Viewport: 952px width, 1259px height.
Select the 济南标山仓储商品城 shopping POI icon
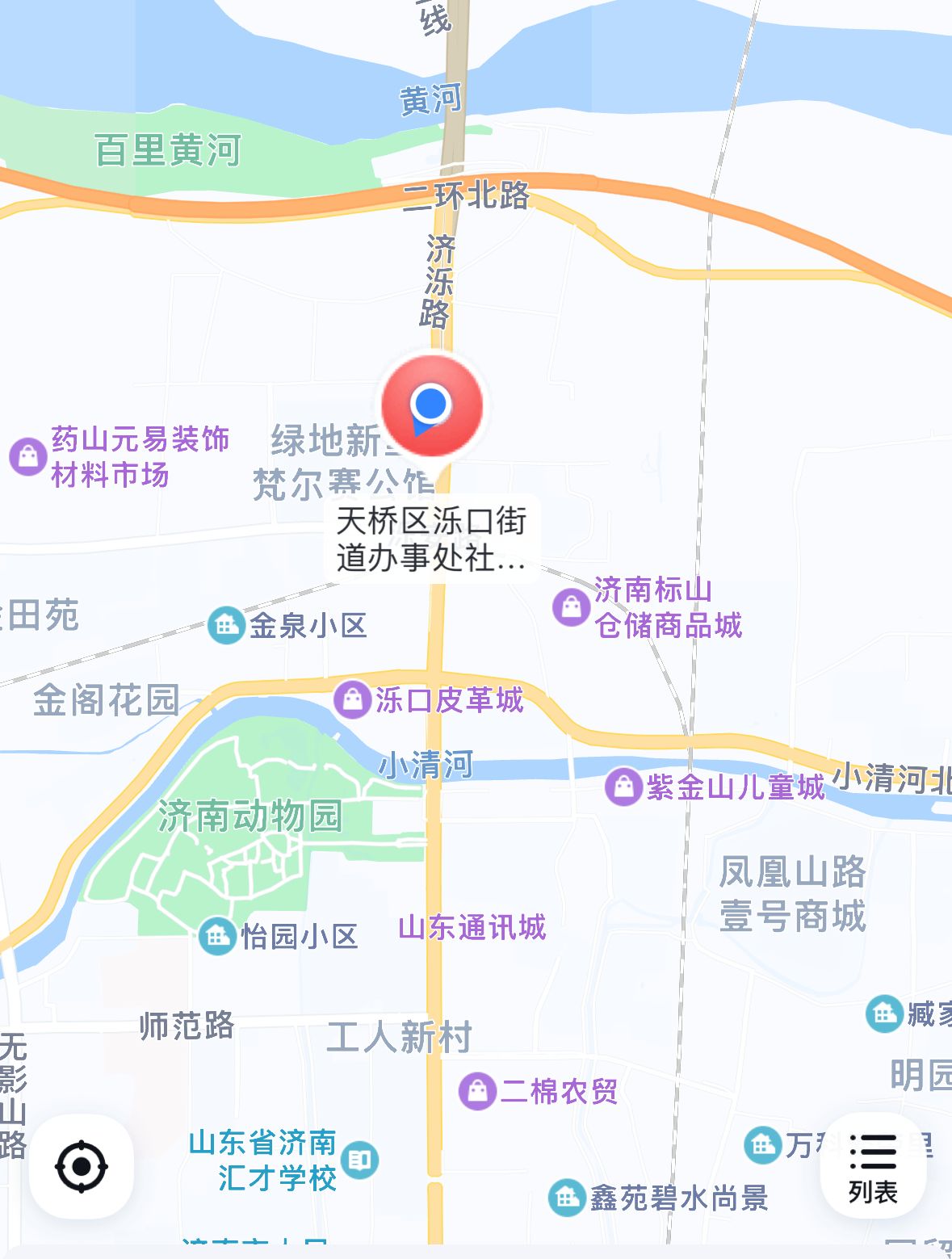[x=570, y=608]
